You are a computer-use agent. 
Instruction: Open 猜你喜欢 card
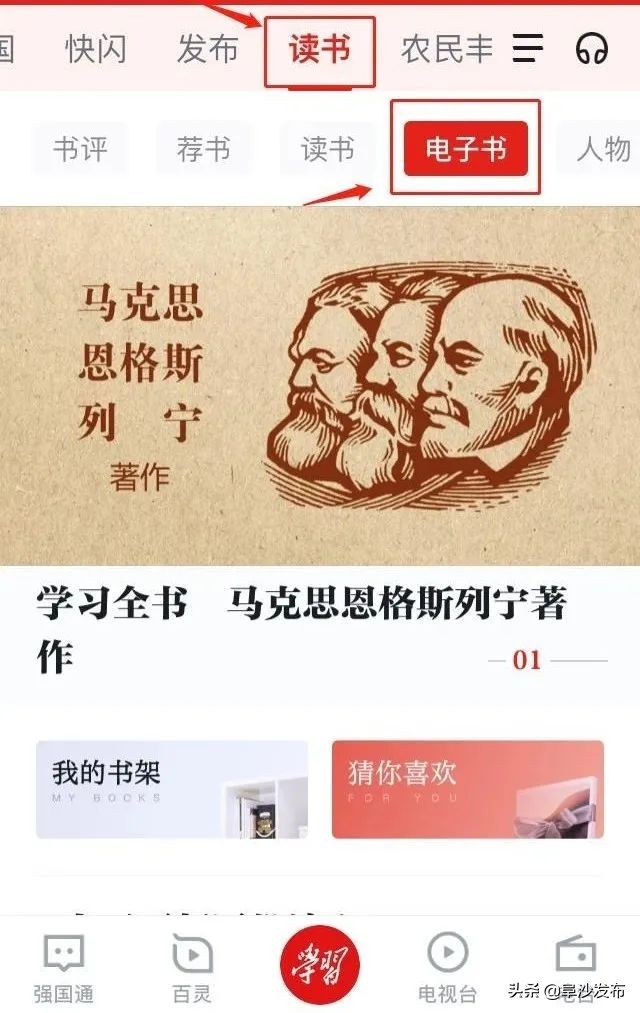coord(468,789)
